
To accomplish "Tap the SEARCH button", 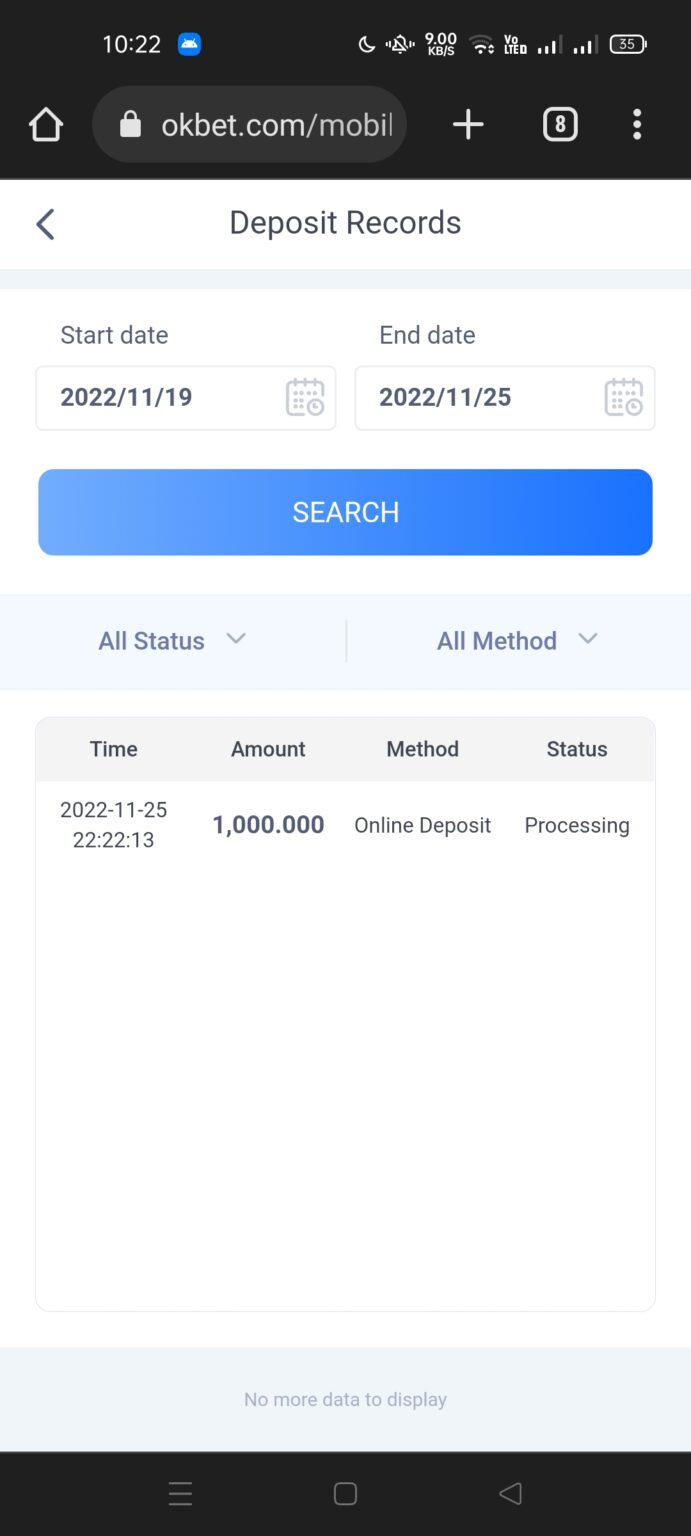I will coord(345,512).
